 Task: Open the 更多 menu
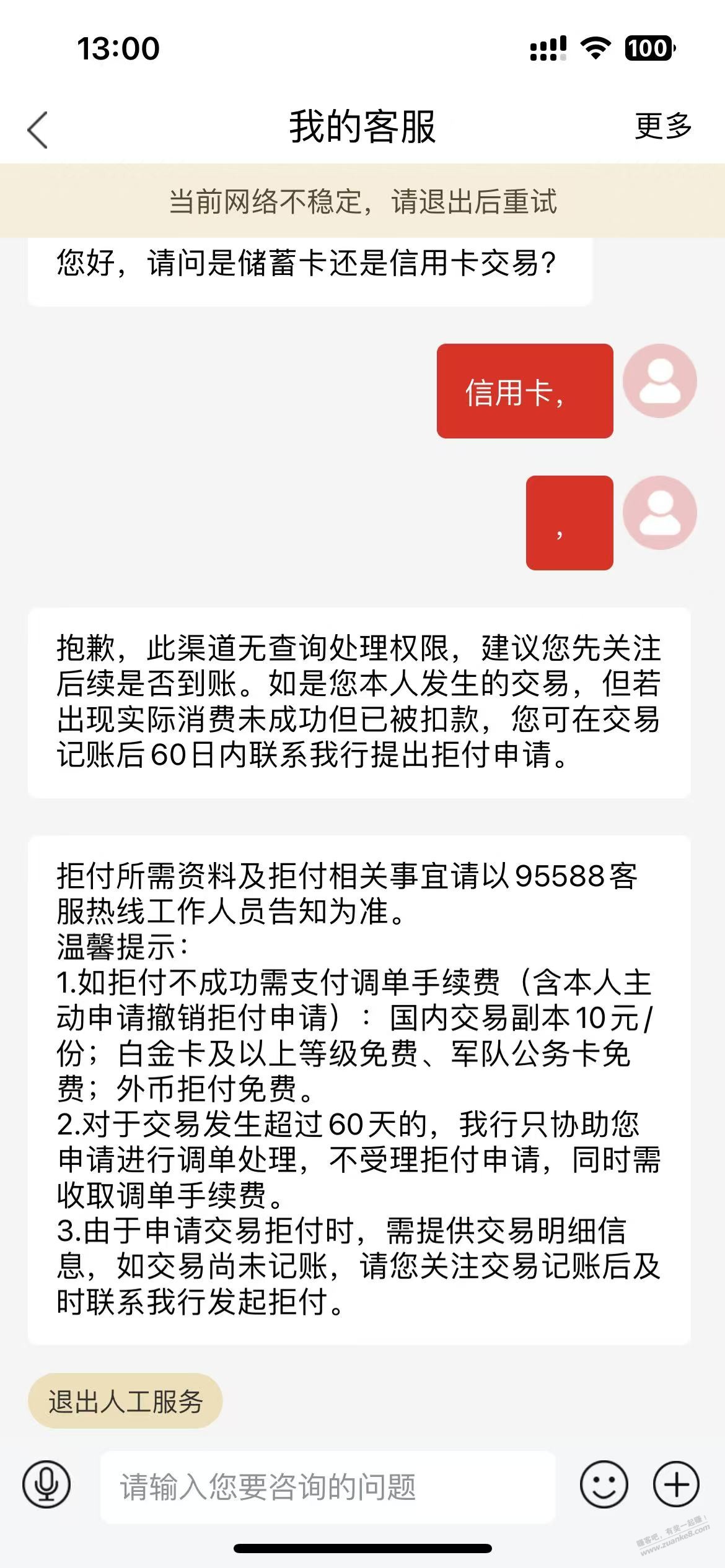pos(662,126)
